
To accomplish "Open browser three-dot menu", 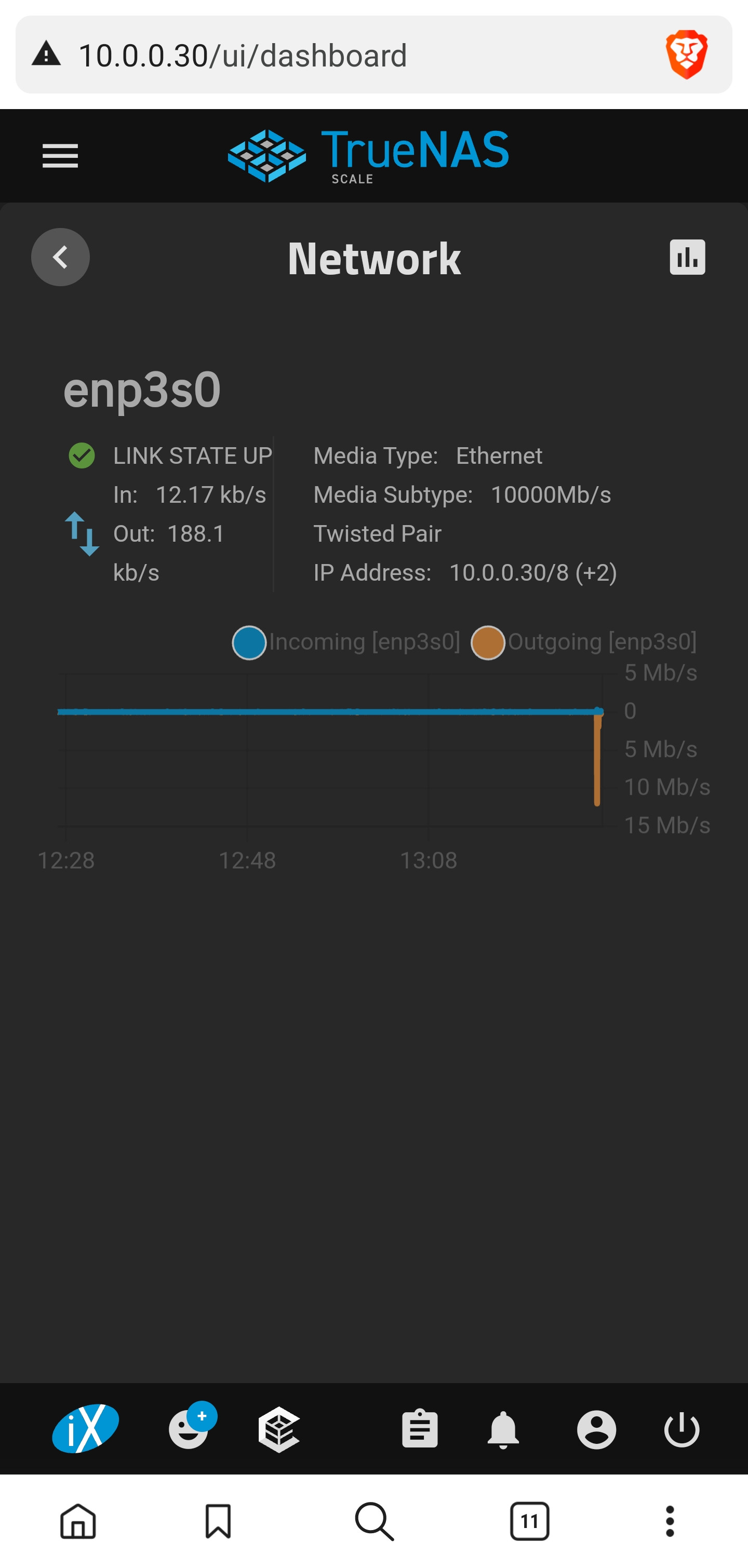I will [x=670, y=1521].
